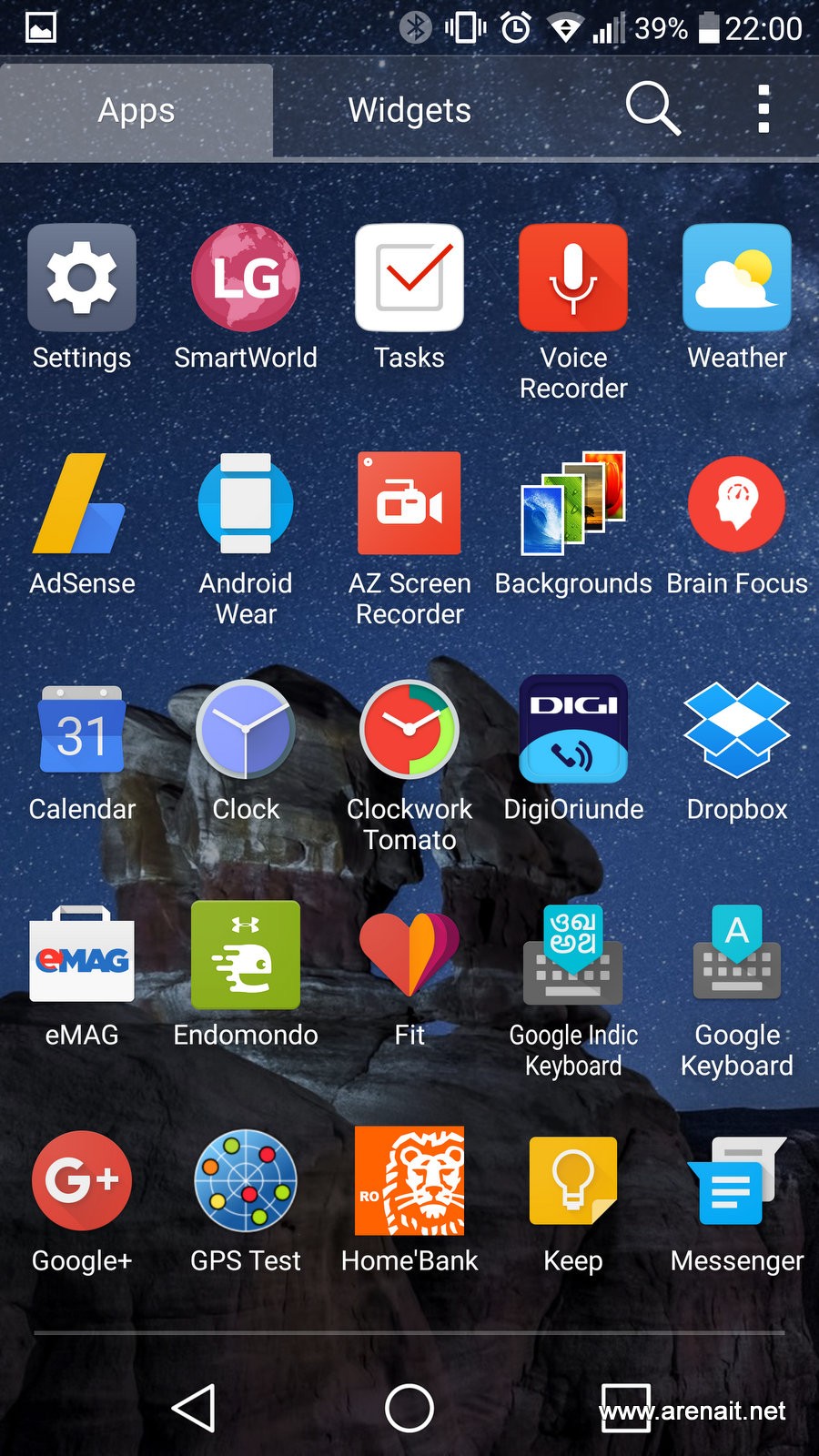Open the eMAG shopping app
This screenshot has width=819, height=1456.
pyautogui.click(x=82, y=955)
